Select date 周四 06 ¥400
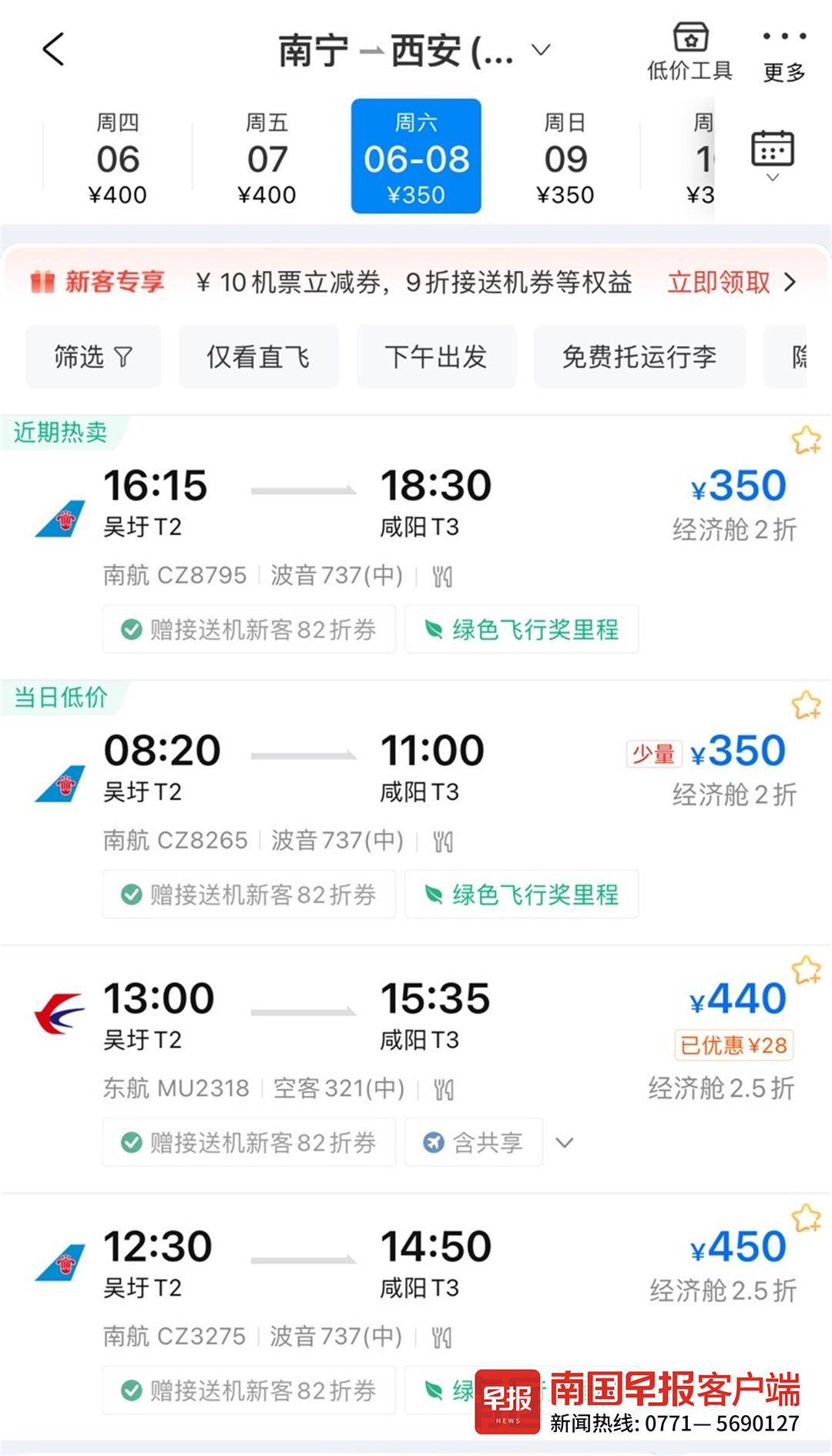This screenshot has height=1456, width=832. click(117, 158)
